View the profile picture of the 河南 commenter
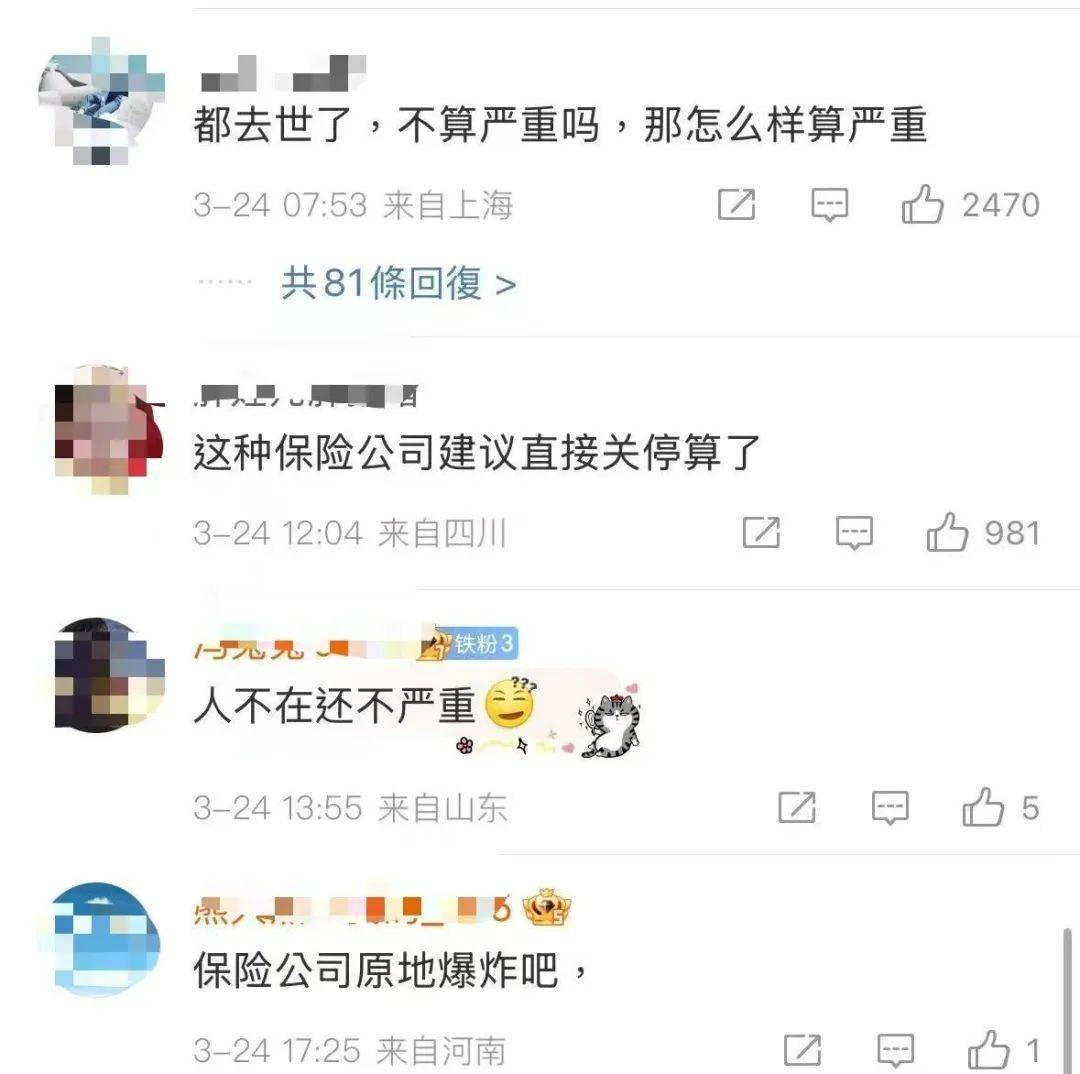This screenshot has height=1074, width=1080. click(104, 940)
